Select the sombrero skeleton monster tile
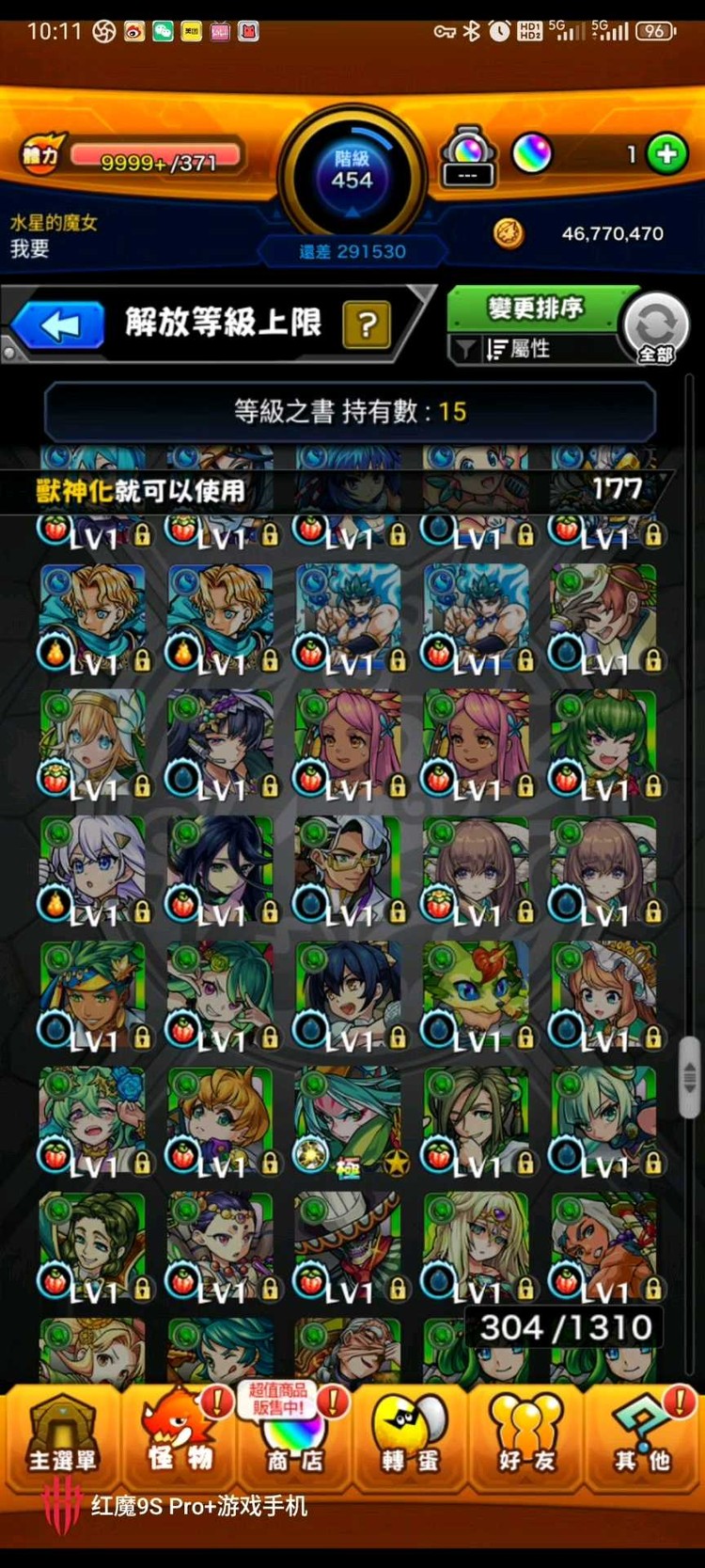705x1568 pixels. (348, 1247)
